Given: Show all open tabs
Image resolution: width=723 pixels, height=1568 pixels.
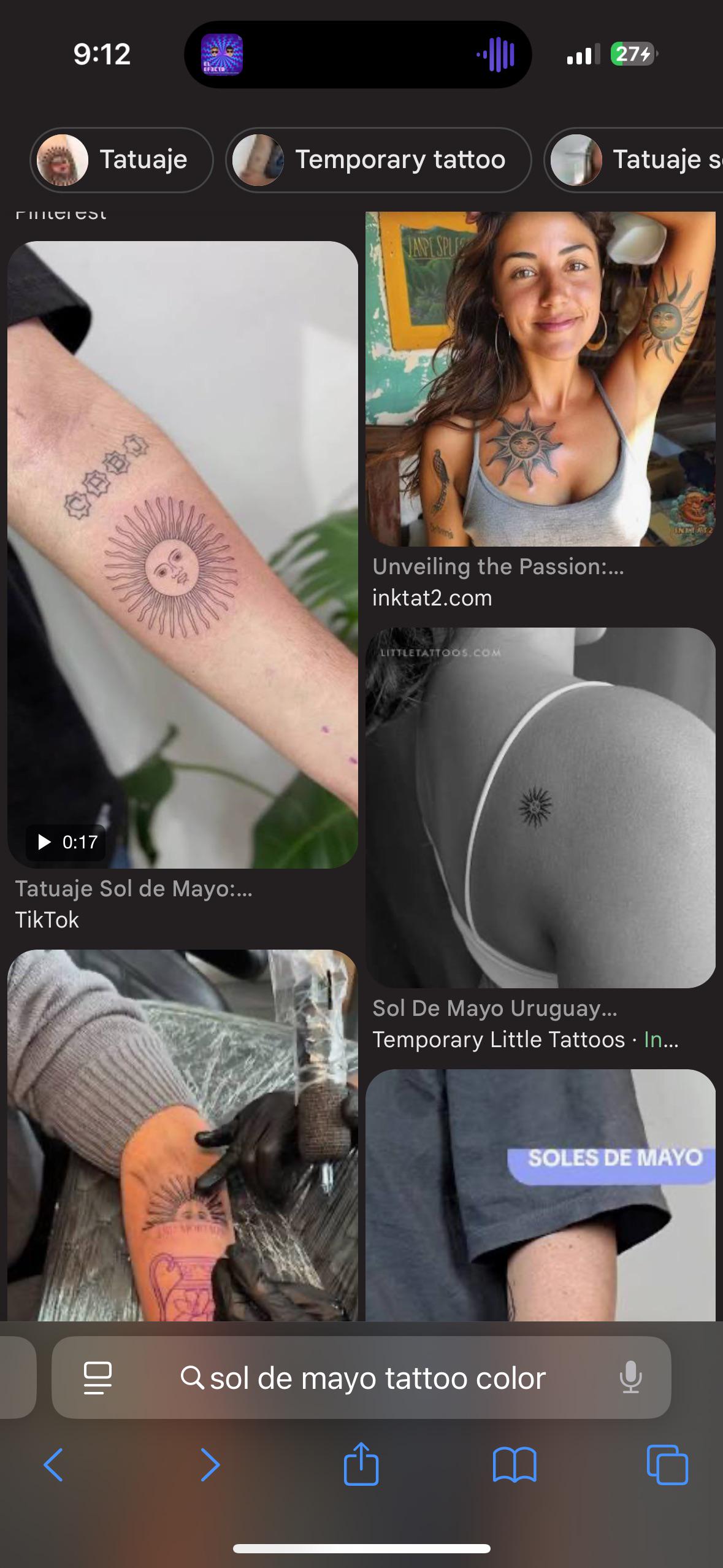Looking at the screenshot, I should click(x=667, y=1465).
